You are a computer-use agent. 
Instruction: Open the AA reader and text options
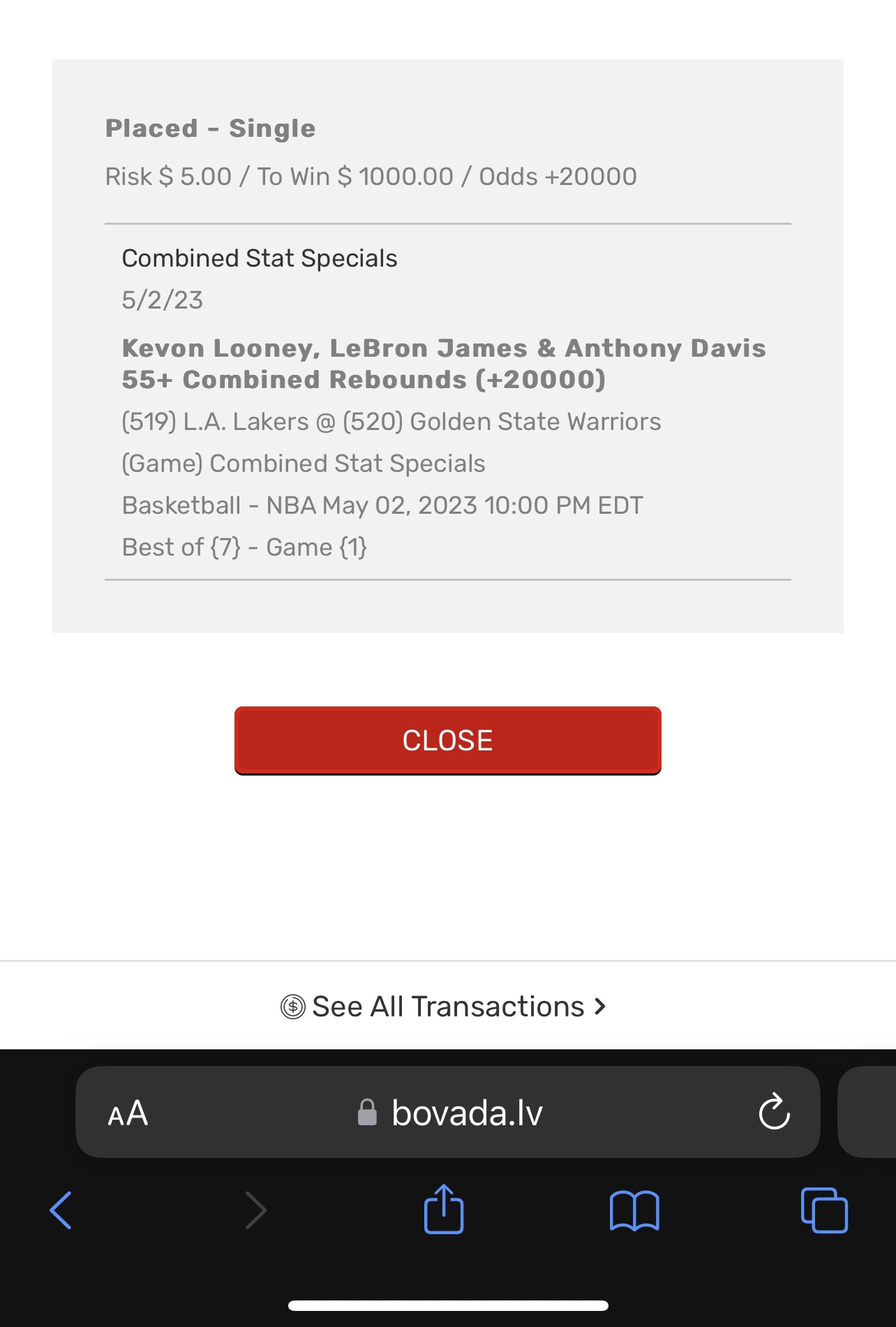click(x=128, y=1113)
